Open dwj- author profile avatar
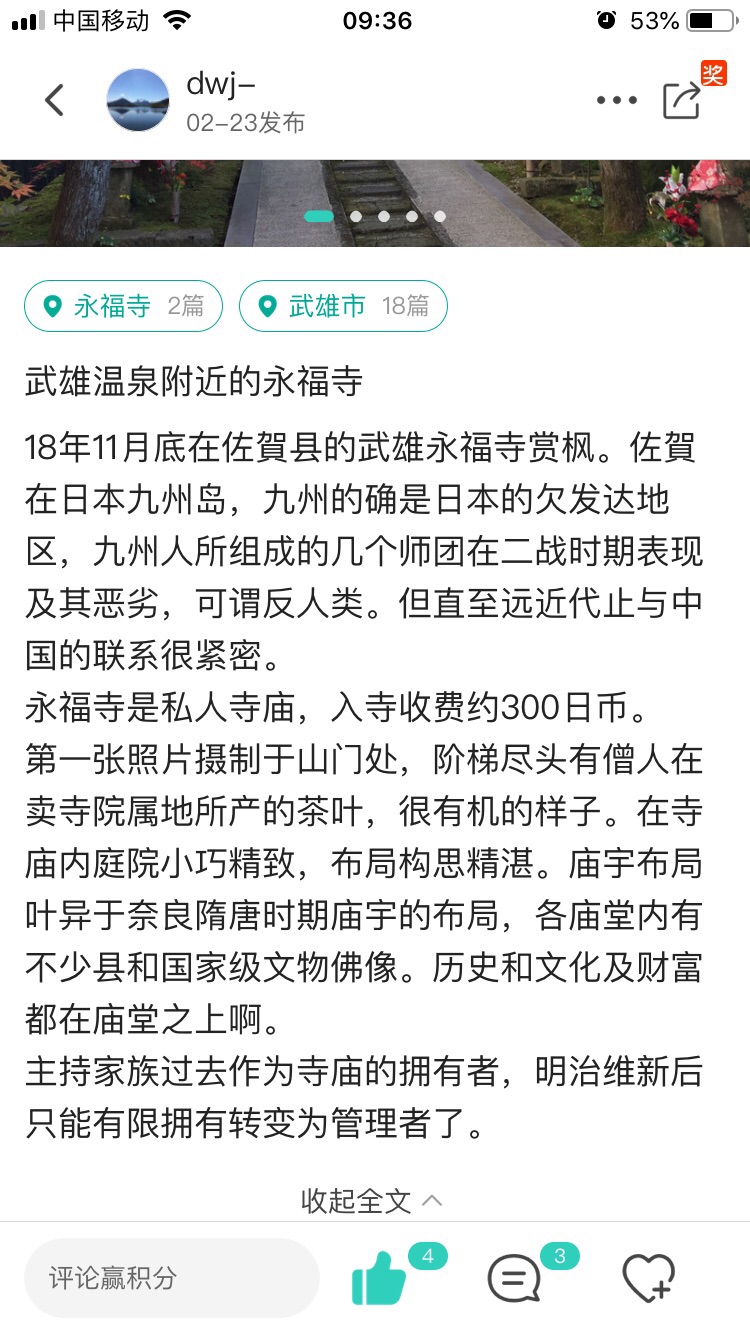The image size is (750, 1334). (138, 100)
